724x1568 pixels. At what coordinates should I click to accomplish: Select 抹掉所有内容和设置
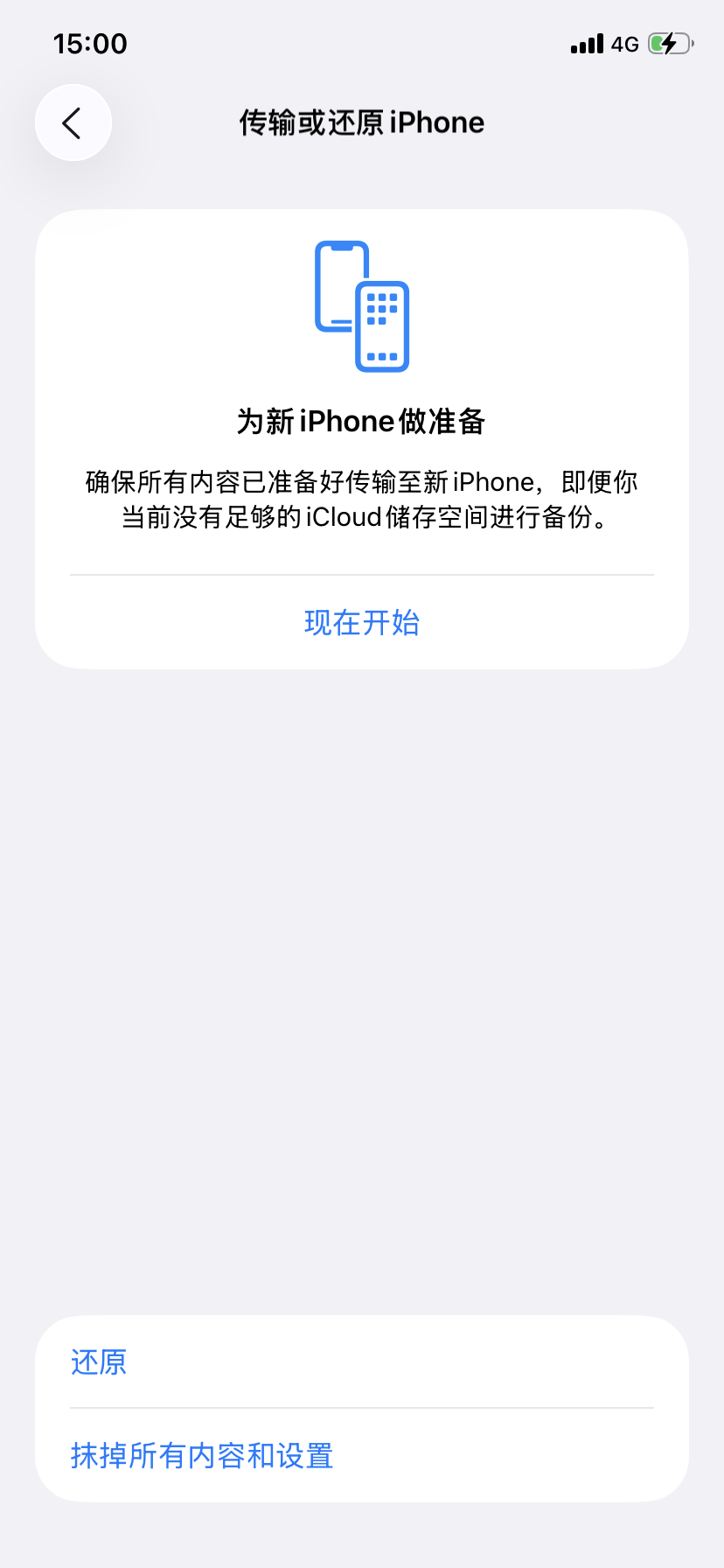pyautogui.click(x=202, y=1456)
